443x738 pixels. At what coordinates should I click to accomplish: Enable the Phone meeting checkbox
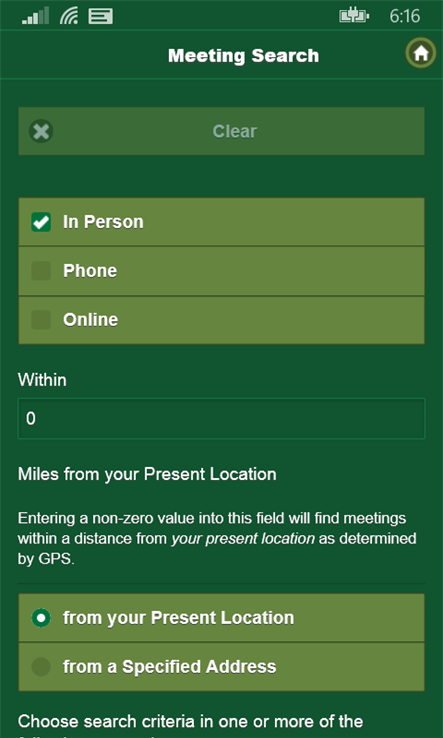pyautogui.click(x=41, y=271)
